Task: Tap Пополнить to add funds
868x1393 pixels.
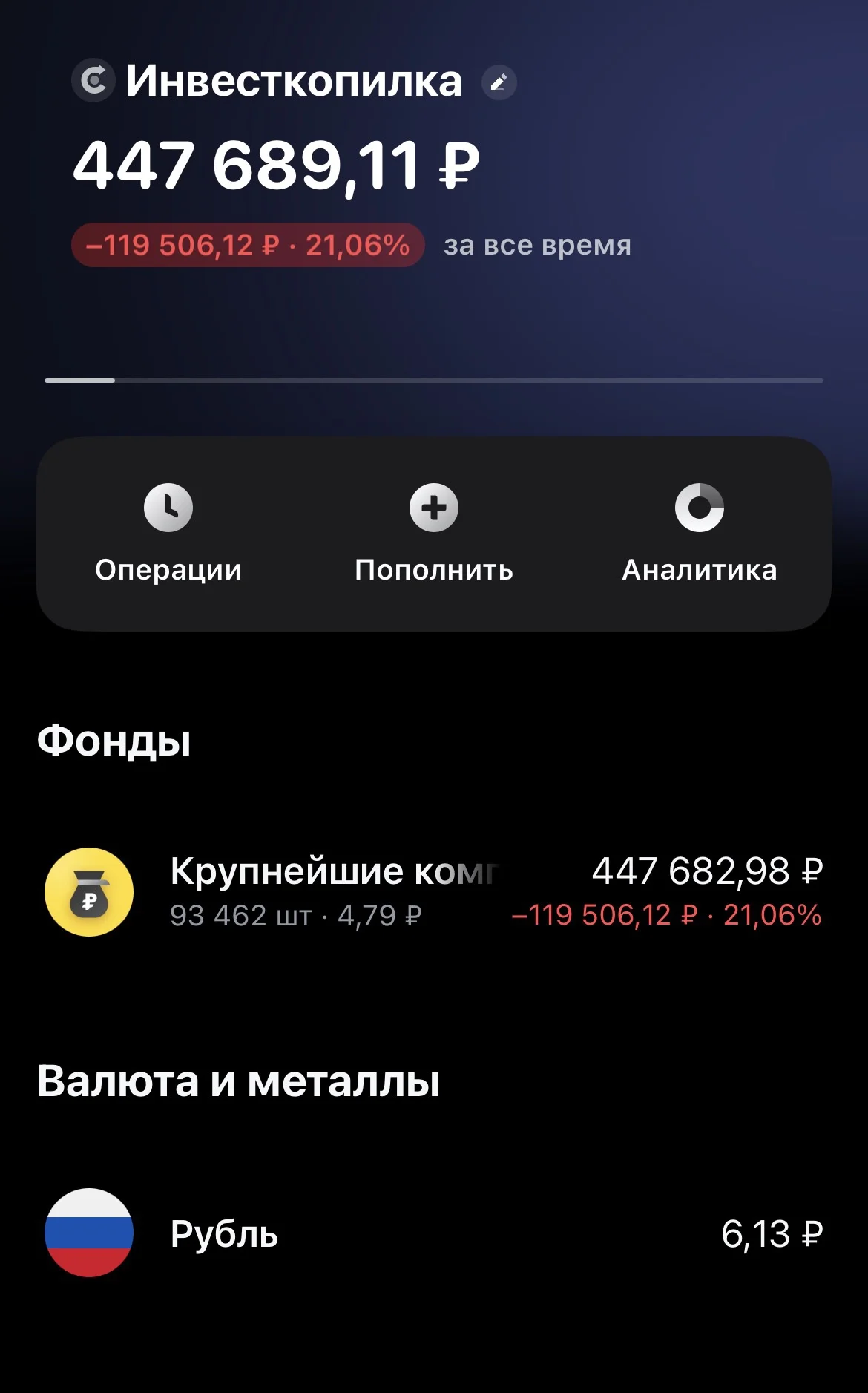Action: [434, 534]
